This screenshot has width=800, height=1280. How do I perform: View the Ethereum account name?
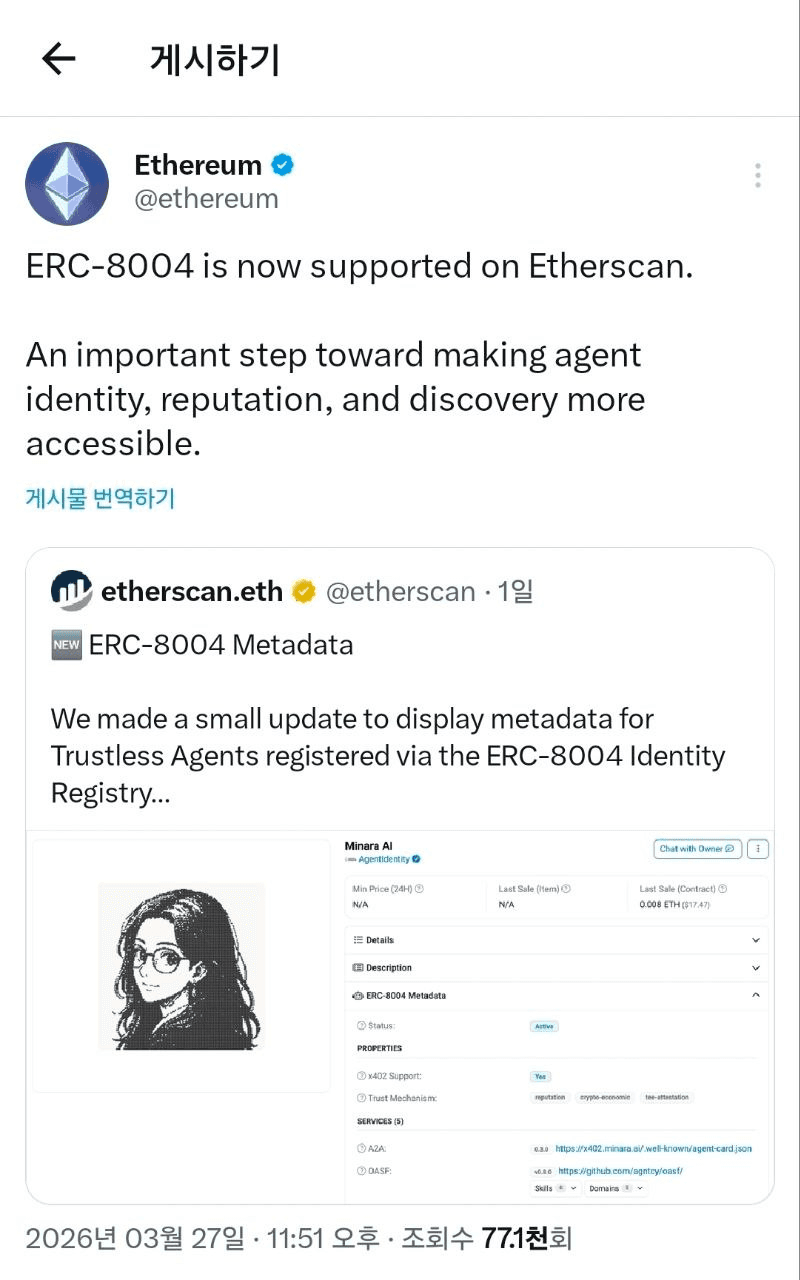[x=198, y=165]
